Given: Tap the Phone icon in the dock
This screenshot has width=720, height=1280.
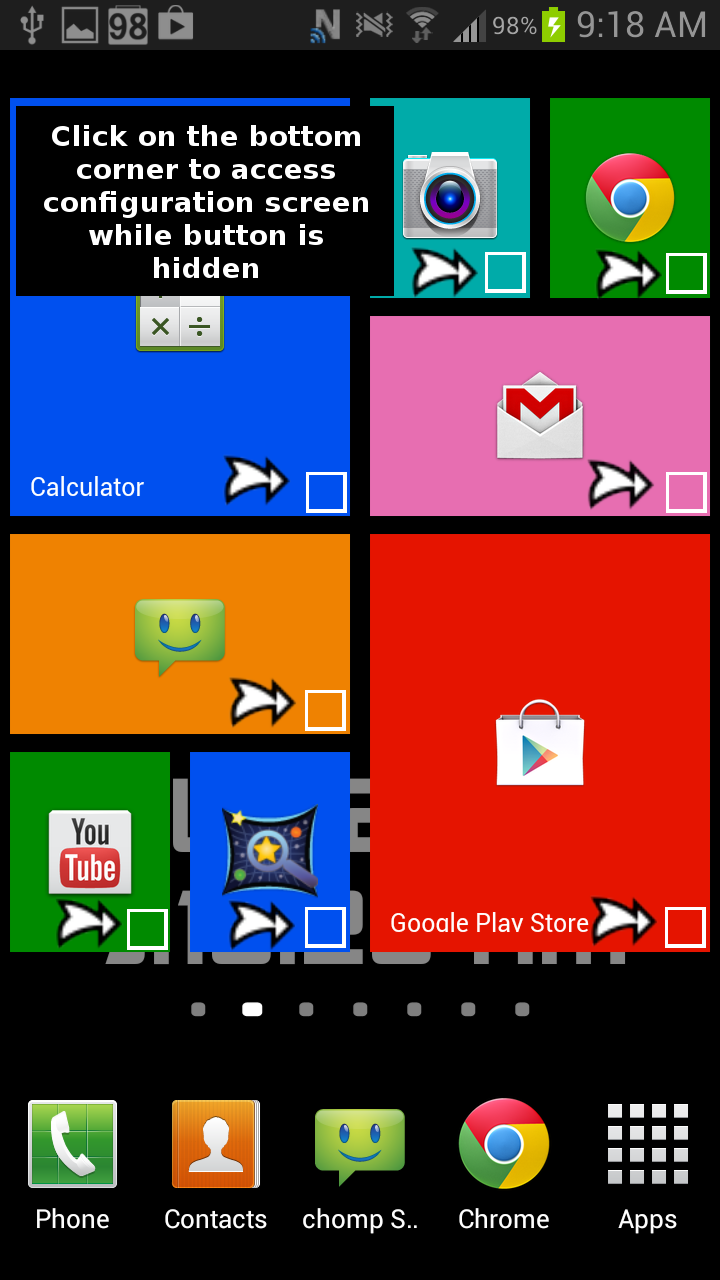Looking at the screenshot, I should pos(71,1144).
